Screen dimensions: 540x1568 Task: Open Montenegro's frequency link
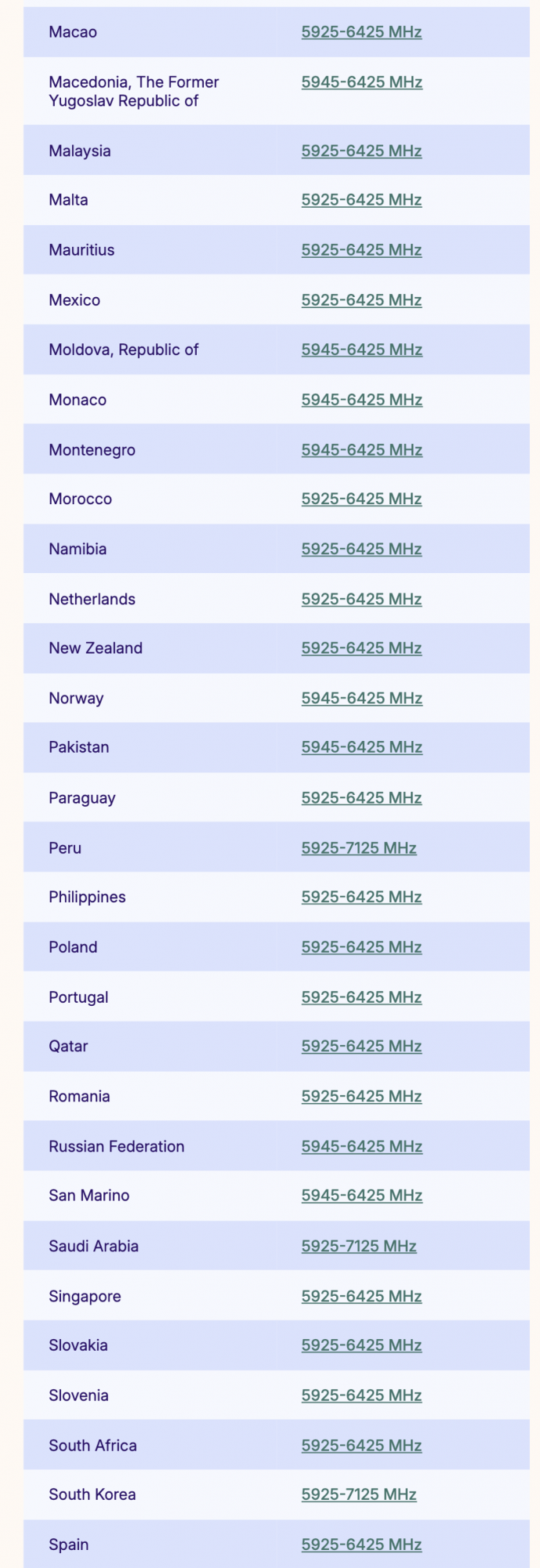361,450
